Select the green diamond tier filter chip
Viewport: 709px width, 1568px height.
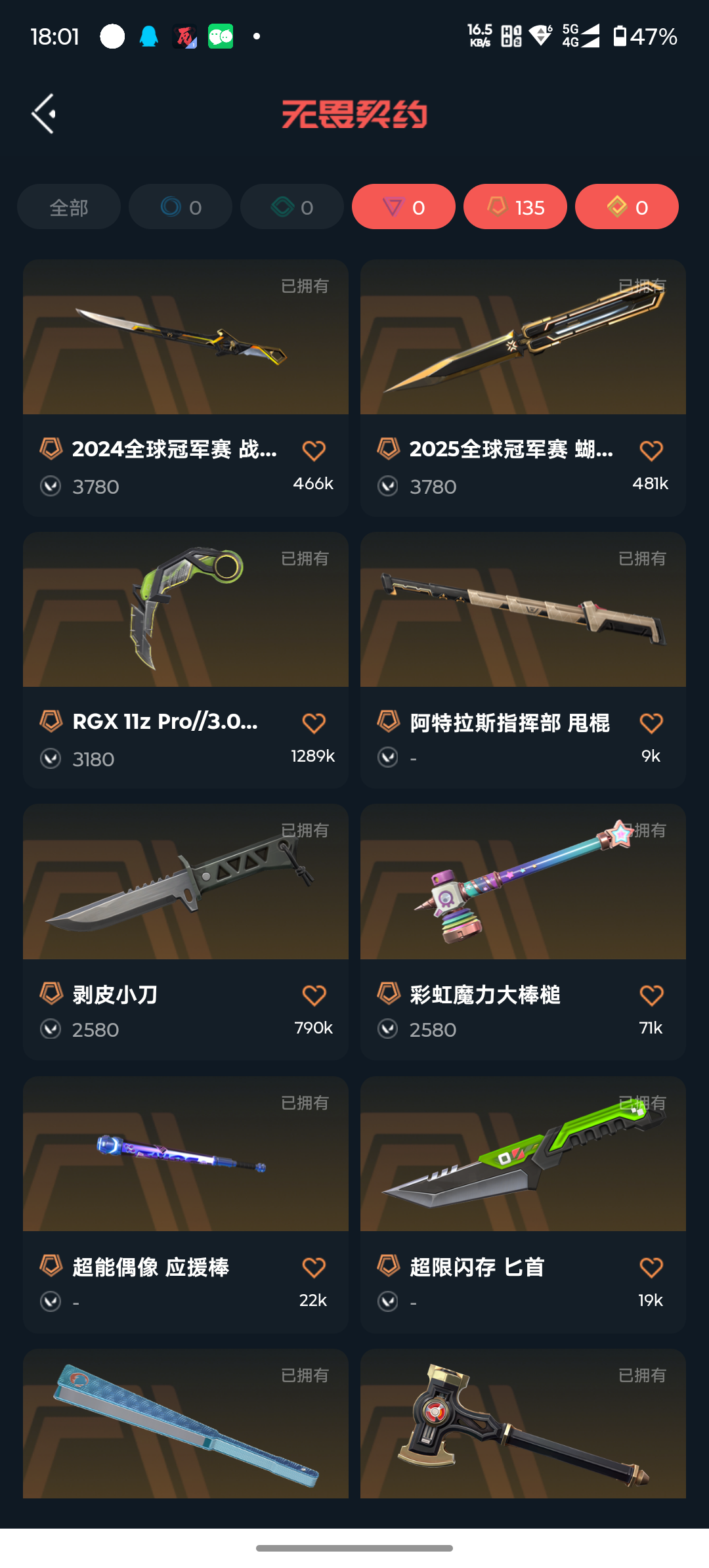(292, 207)
